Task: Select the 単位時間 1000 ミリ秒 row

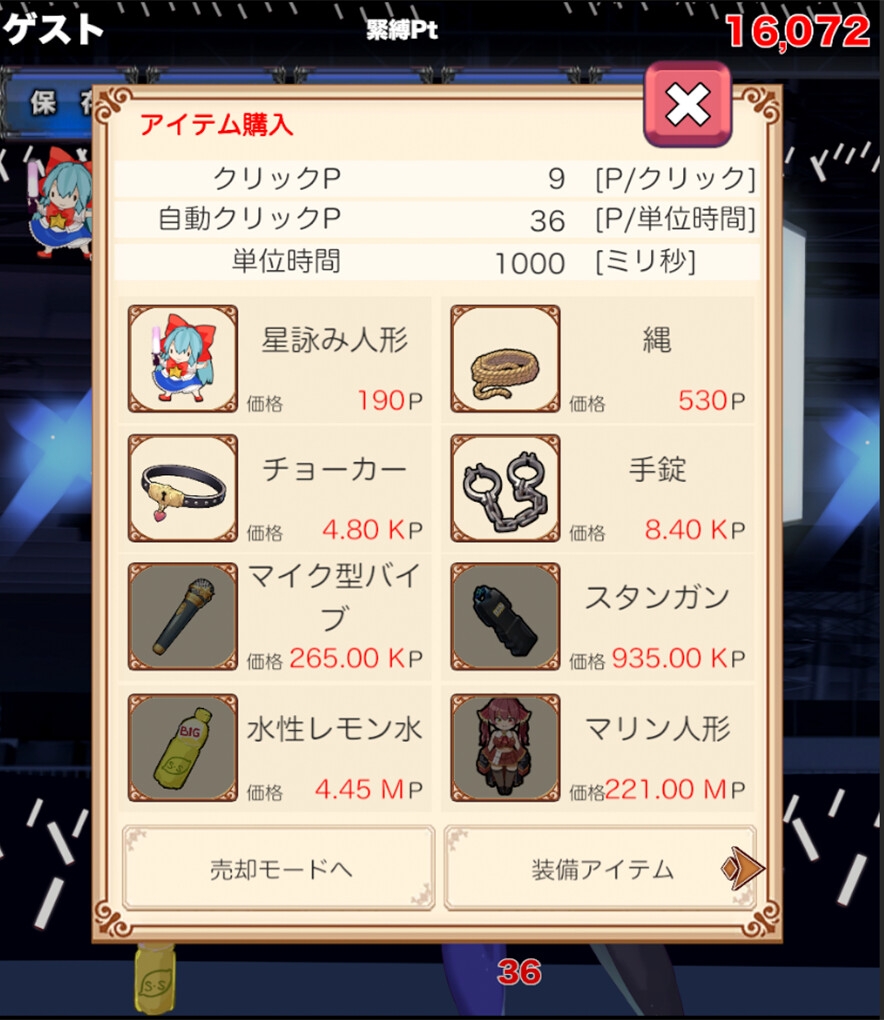Action: [440, 263]
